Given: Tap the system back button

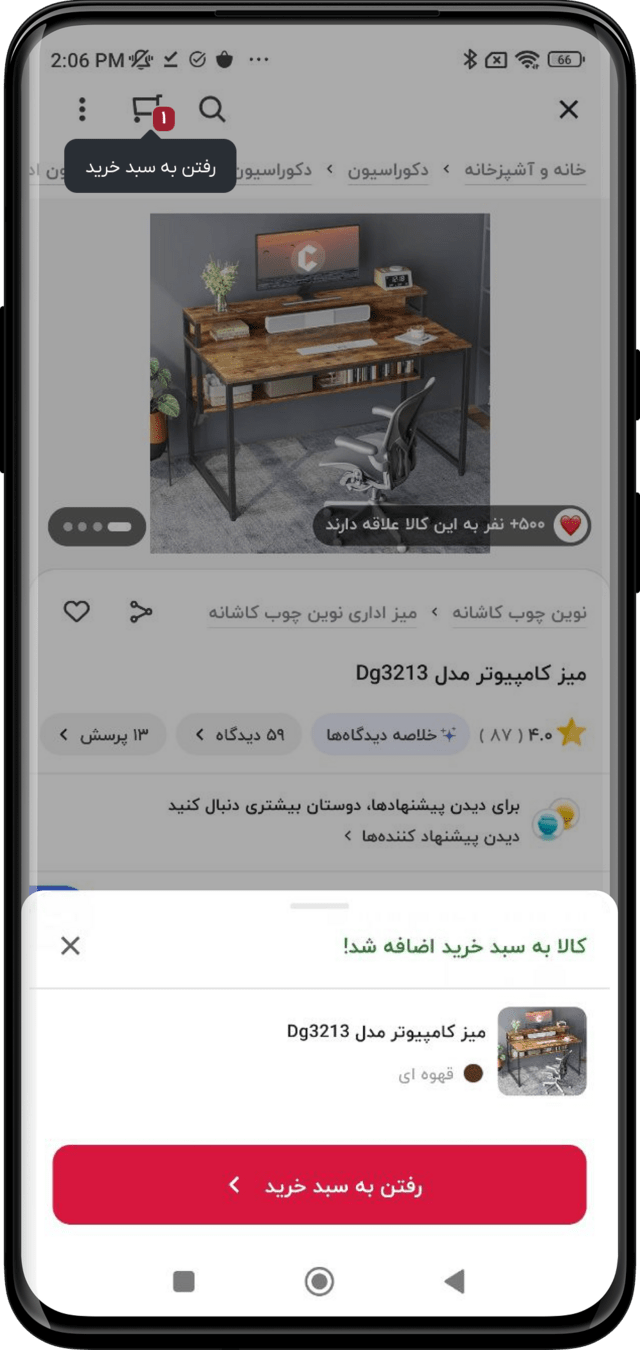Looking at the screenshot, I should (455, 1281).
